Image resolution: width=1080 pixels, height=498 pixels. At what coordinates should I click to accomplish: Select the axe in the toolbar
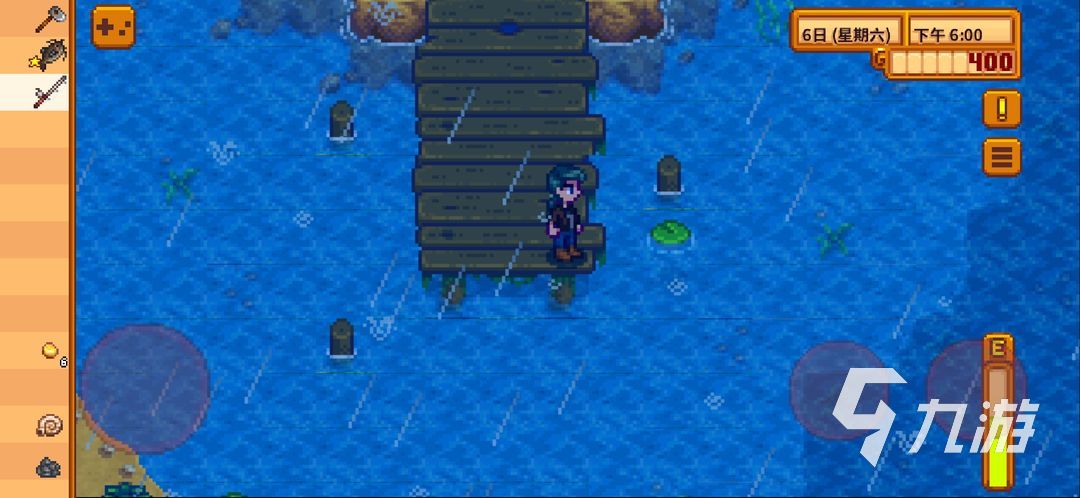pyautogui.click(x=48, y=17)
